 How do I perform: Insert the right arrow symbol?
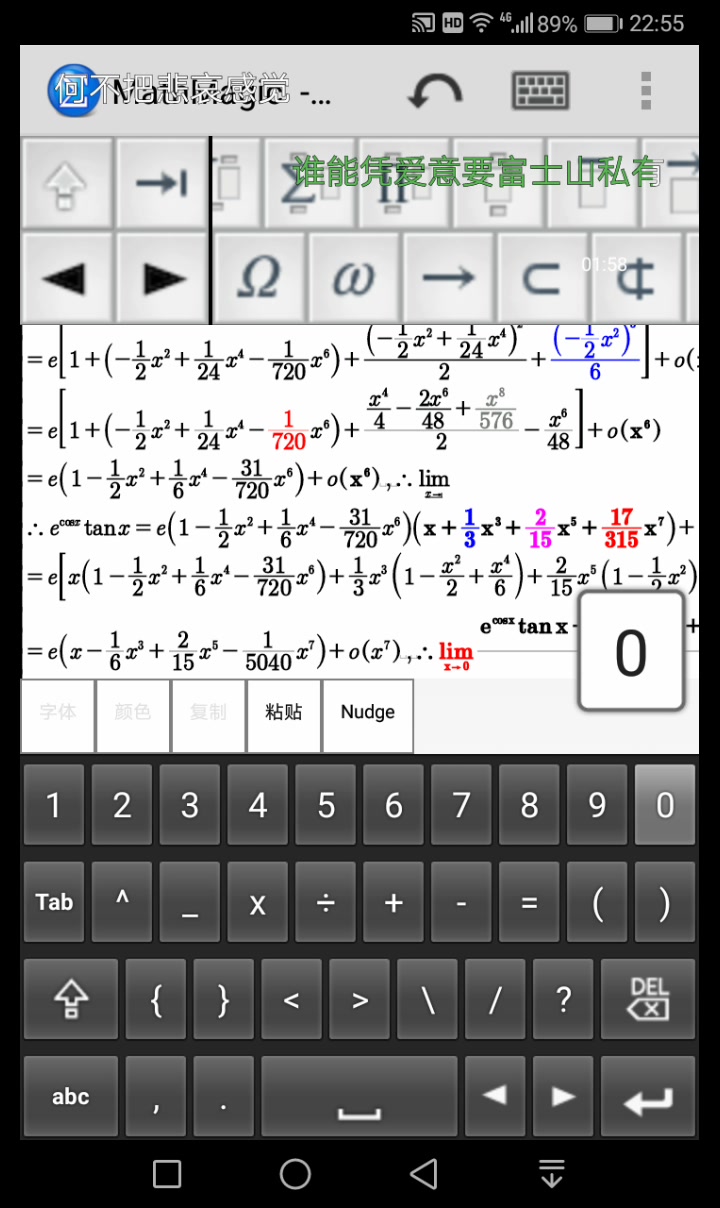448,279
